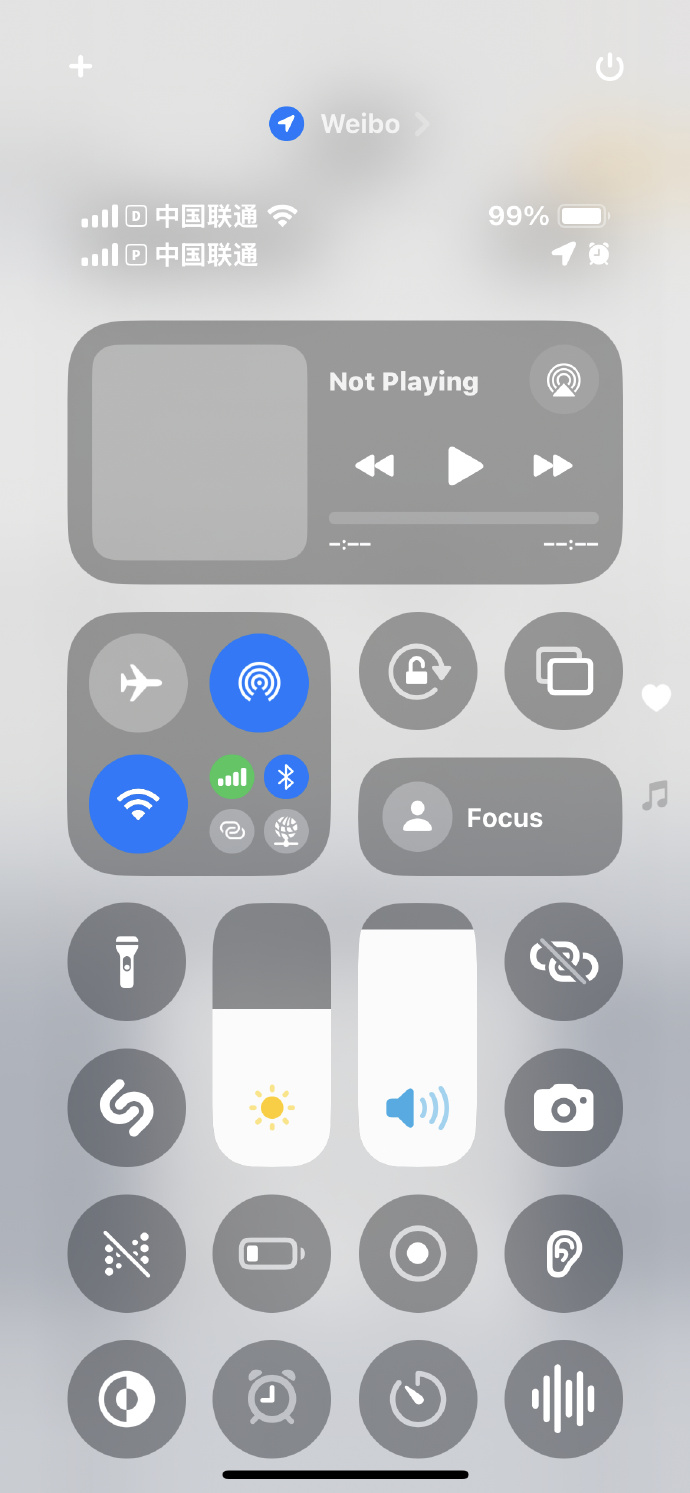Screen dimensions: 690x1493
Task: Tap the power button icon
Action: (x=609, y=68)
